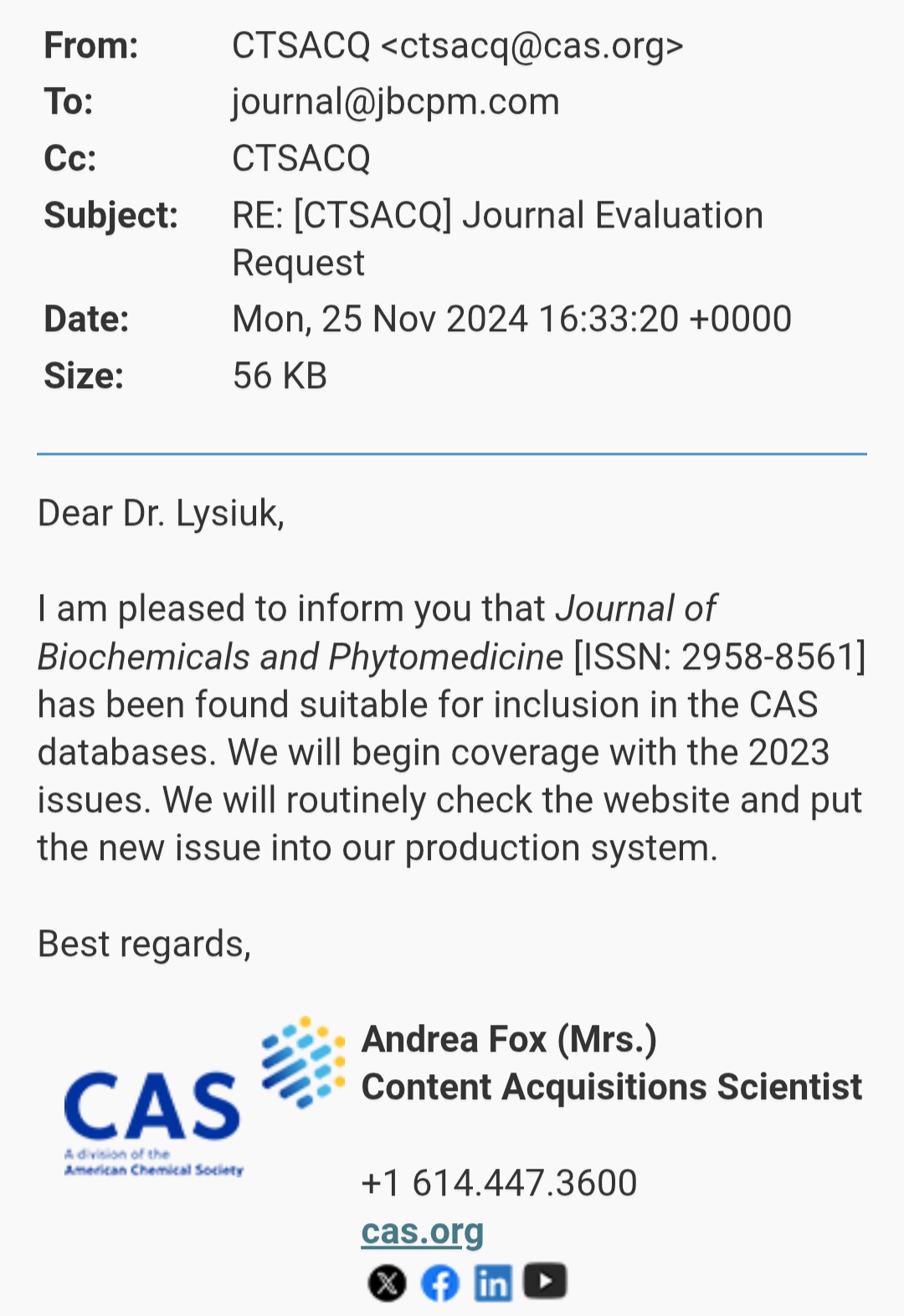
Task: Open the Facebook icon in the signature
Action: pos(440,1283)
